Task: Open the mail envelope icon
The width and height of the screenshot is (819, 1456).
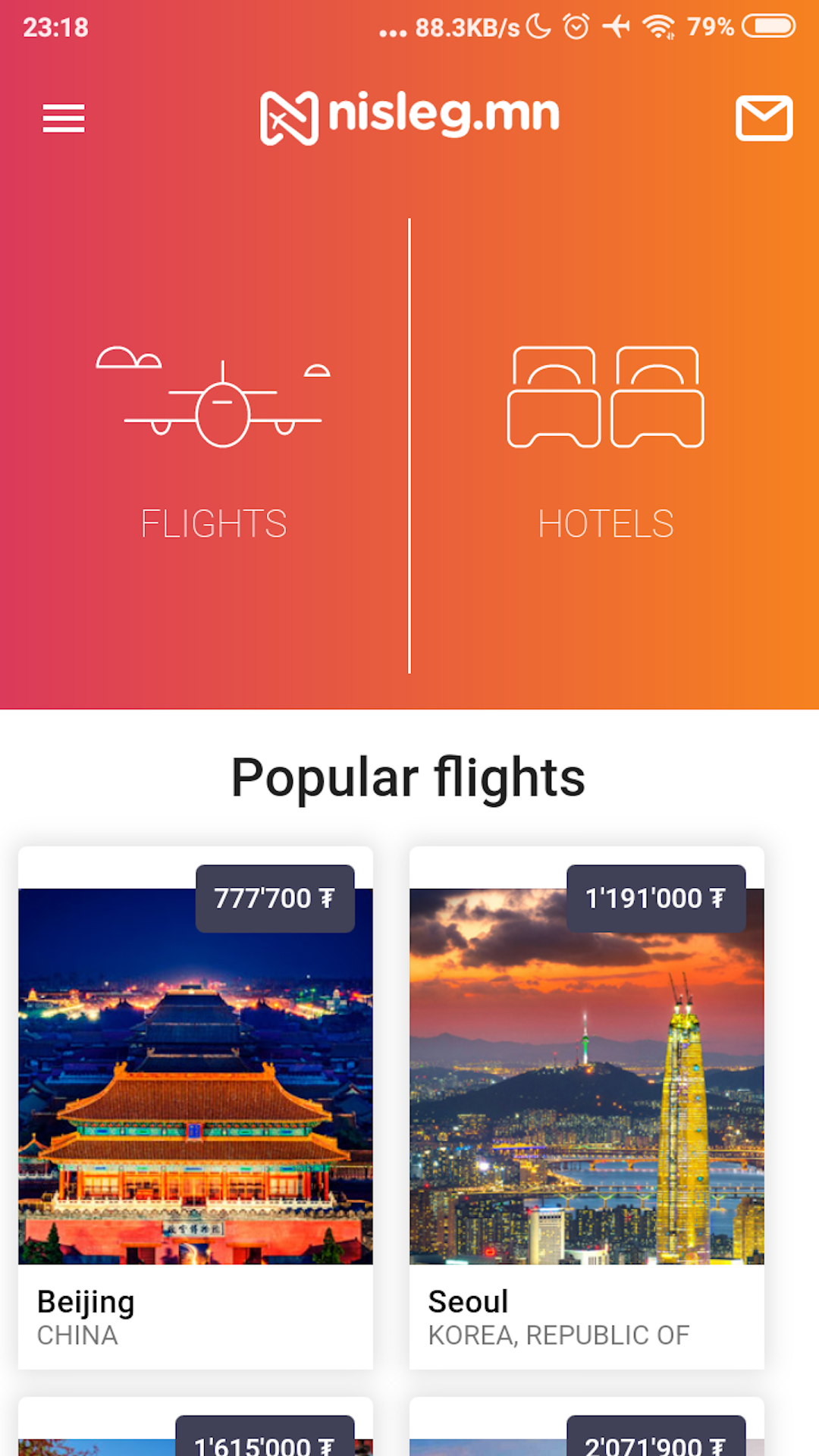Action: point(764,118)
